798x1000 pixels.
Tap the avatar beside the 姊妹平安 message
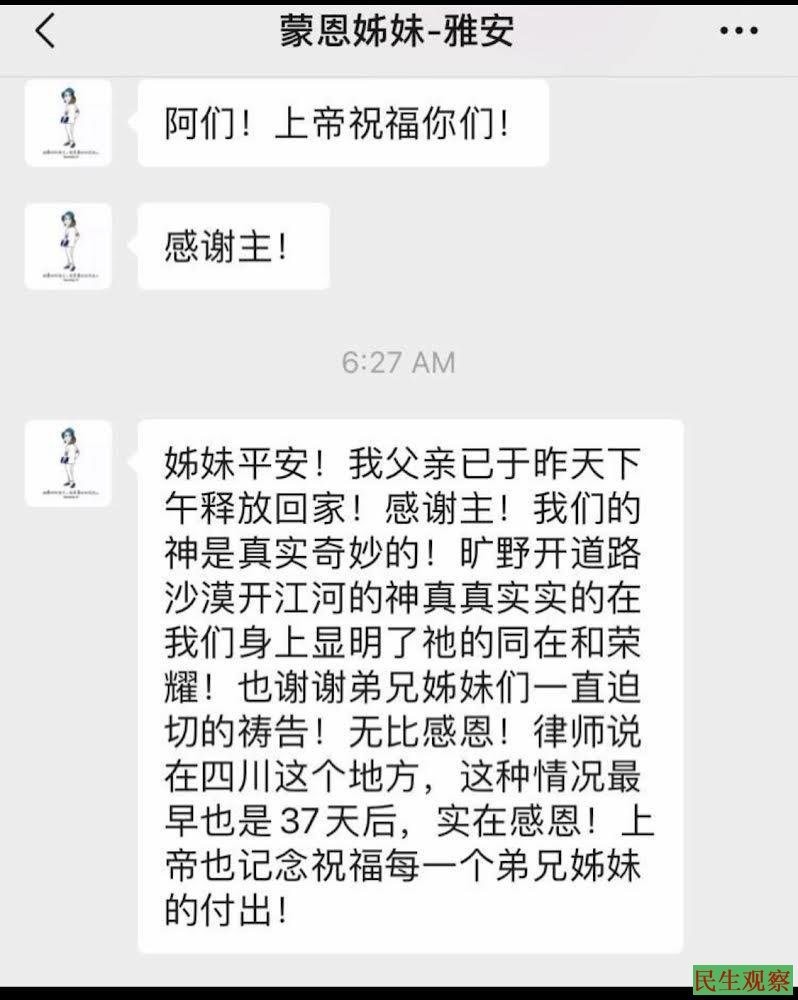pos(68,462)
